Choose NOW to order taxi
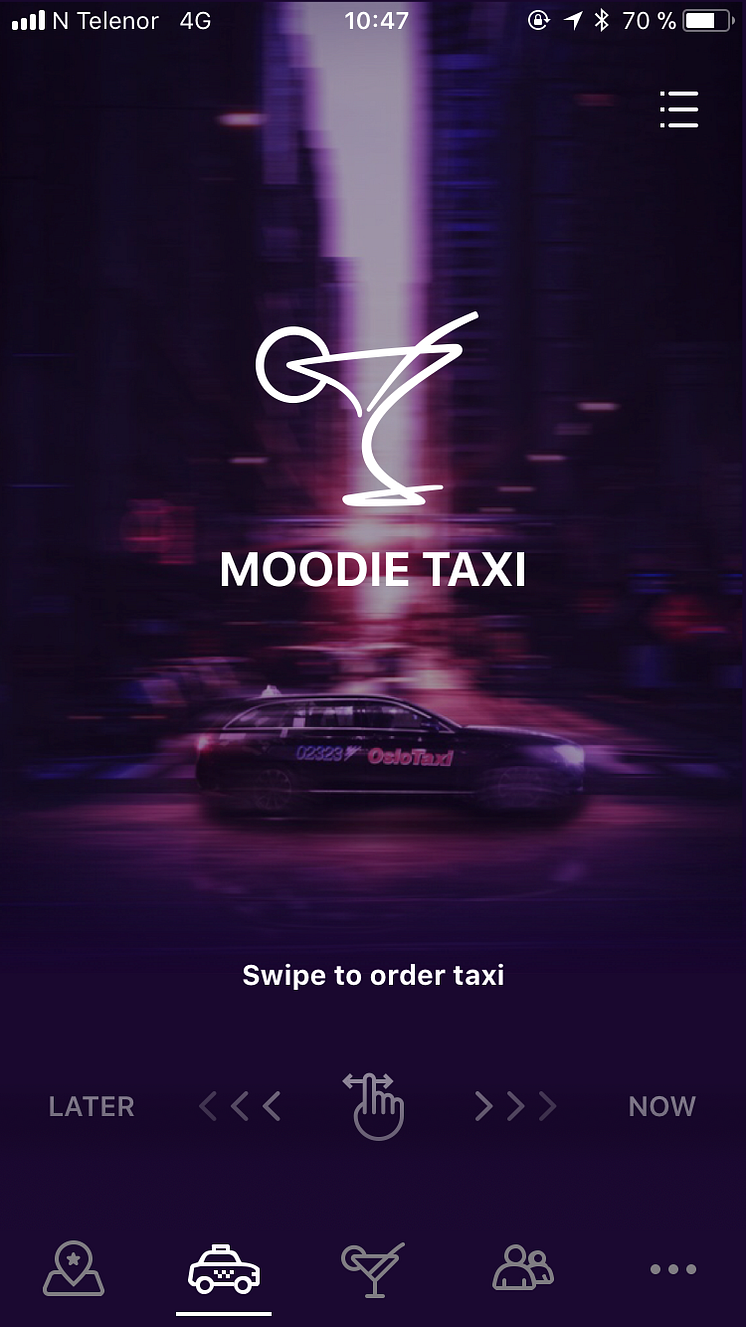Viewport: 746px width, 1327px height. (662, 1107)
